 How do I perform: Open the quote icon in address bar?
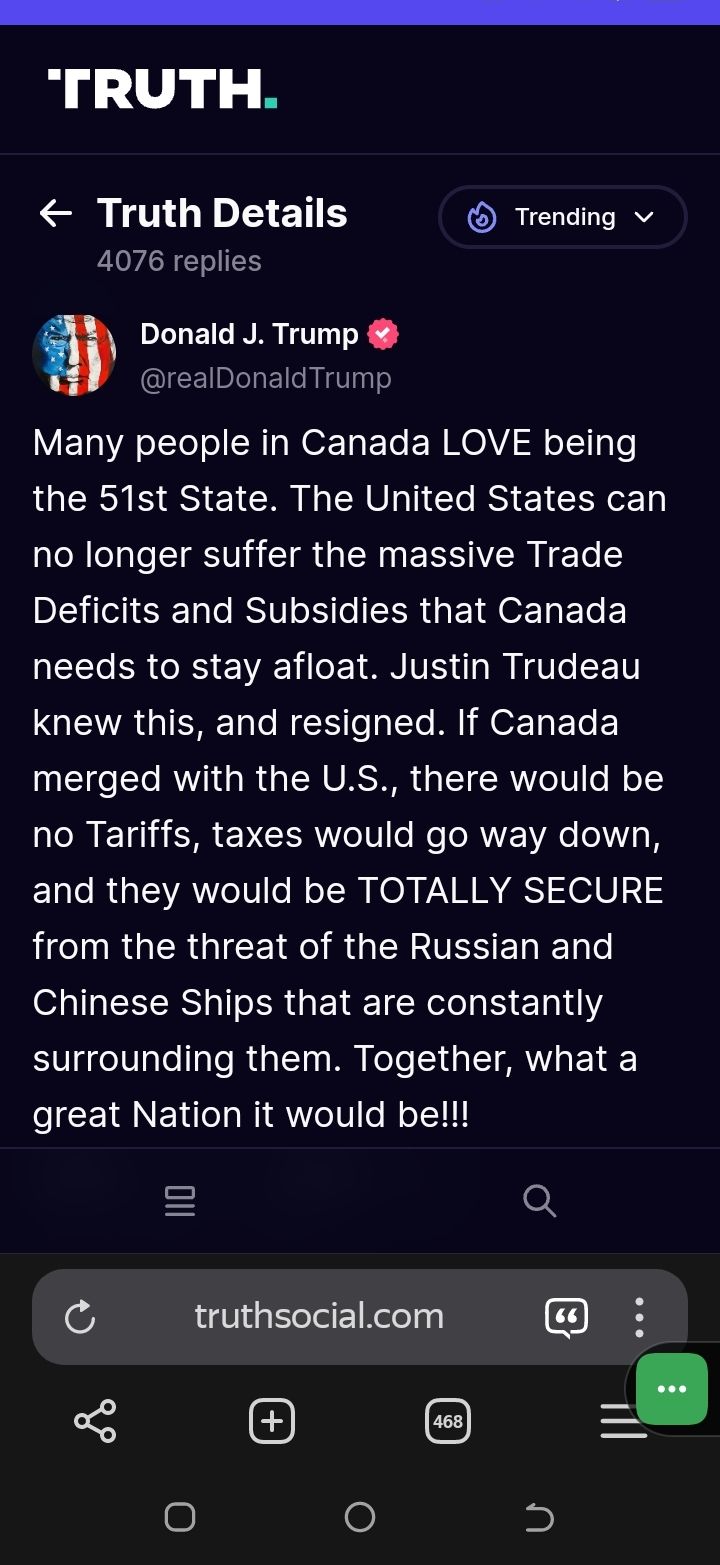(566, 1317)
